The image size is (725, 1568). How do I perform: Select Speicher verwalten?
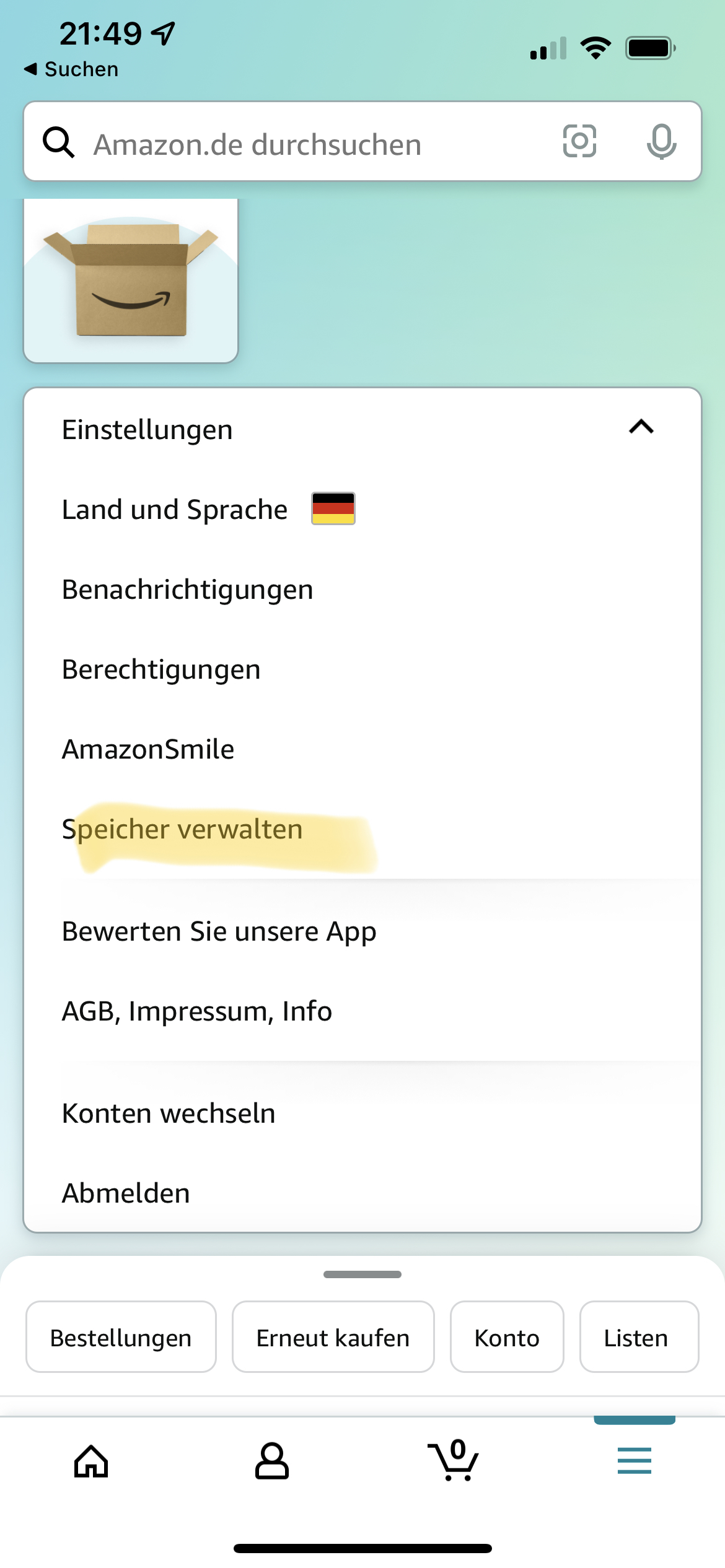click(182, 829)
